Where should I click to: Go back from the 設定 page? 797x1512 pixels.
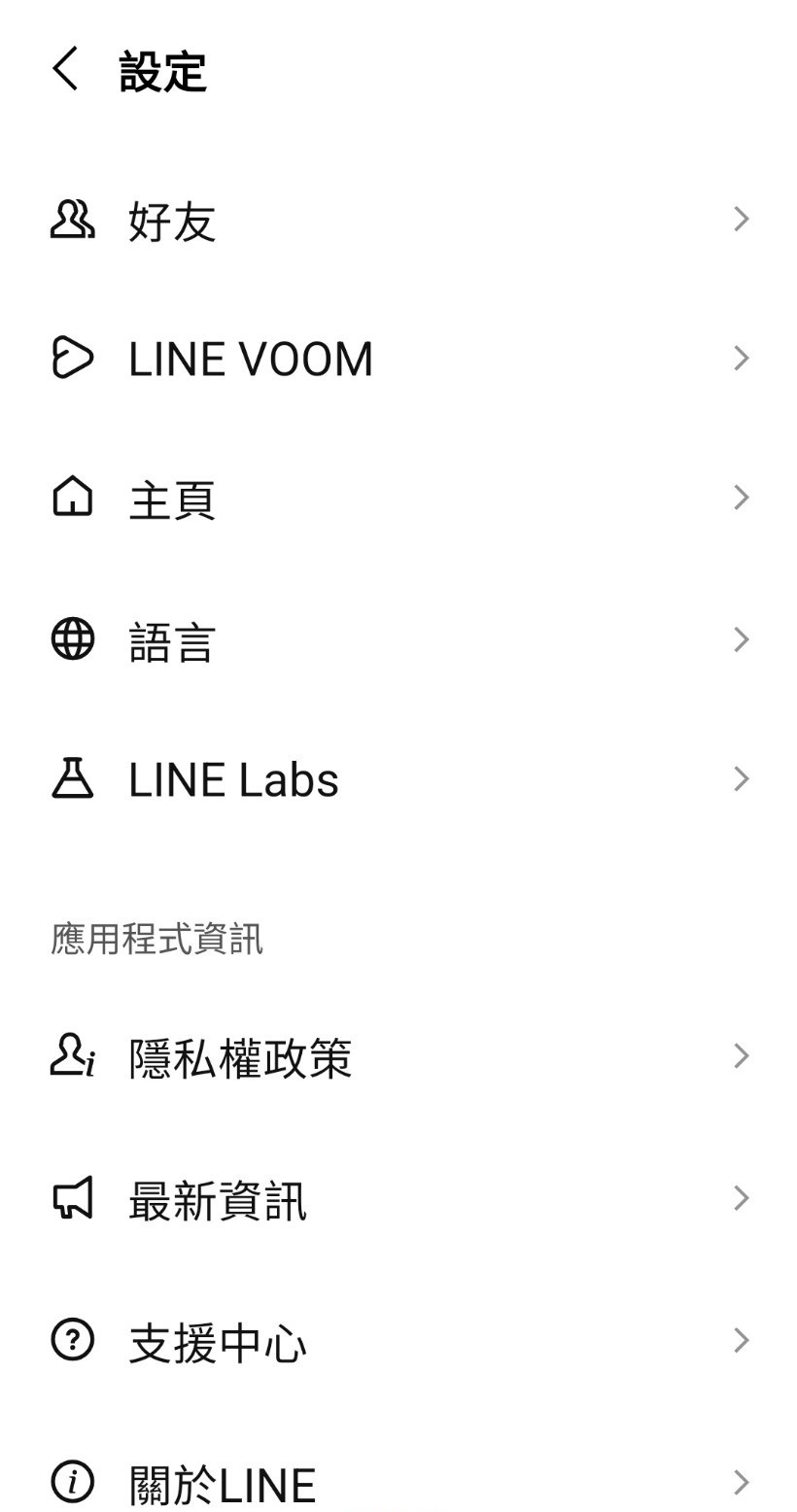tap(66, 70)
